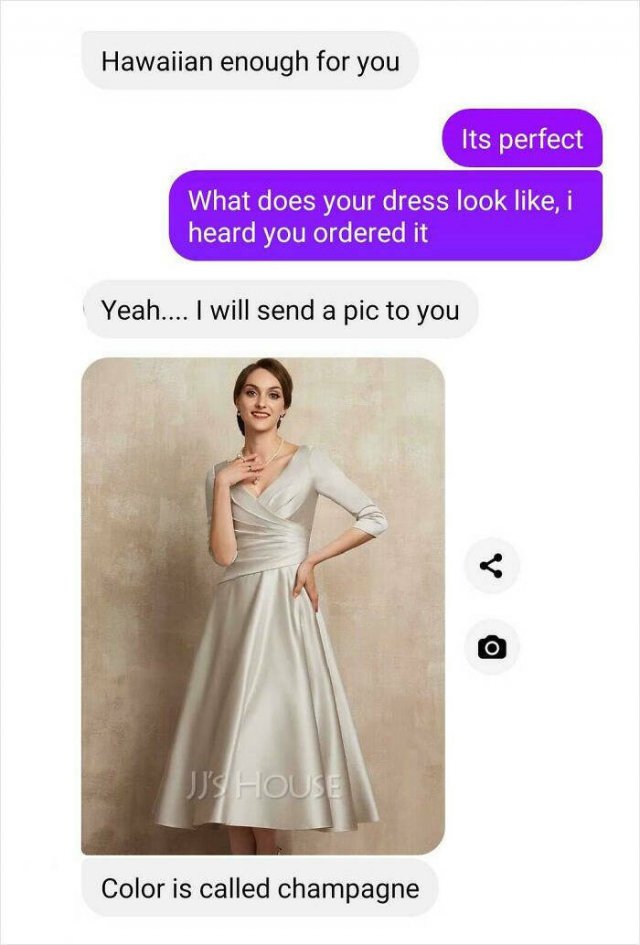Open the camera icon beside the photo
Image resolution: width=640 pixels, height=945 pixels.
(491, 648)
